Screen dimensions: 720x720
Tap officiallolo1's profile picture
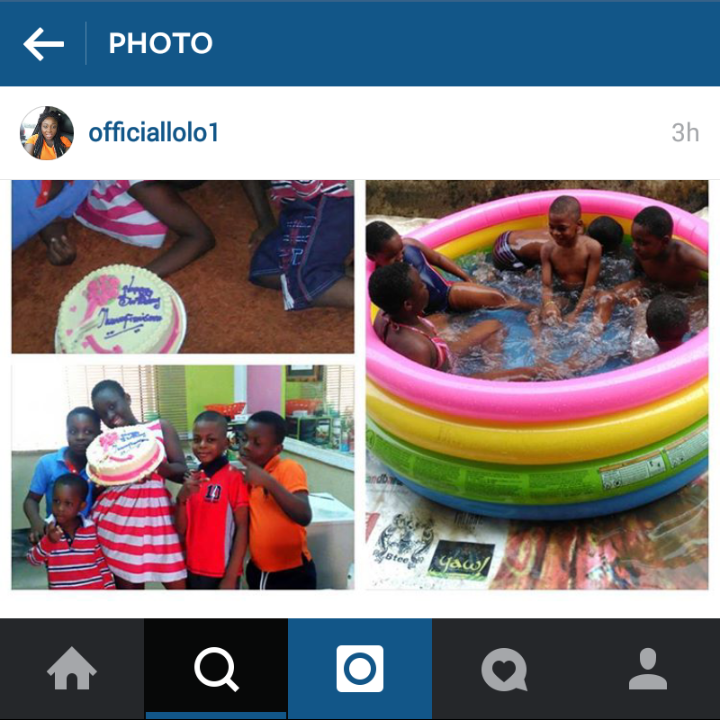click(x=47, y=133)
